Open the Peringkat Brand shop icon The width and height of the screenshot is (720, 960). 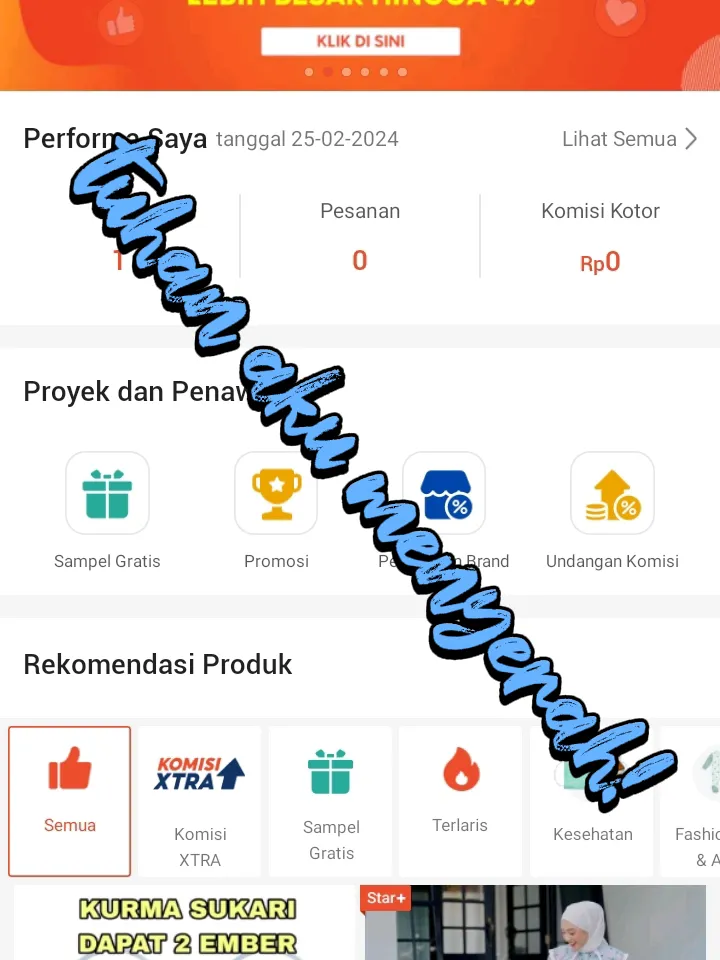click(x=444, y=492)
